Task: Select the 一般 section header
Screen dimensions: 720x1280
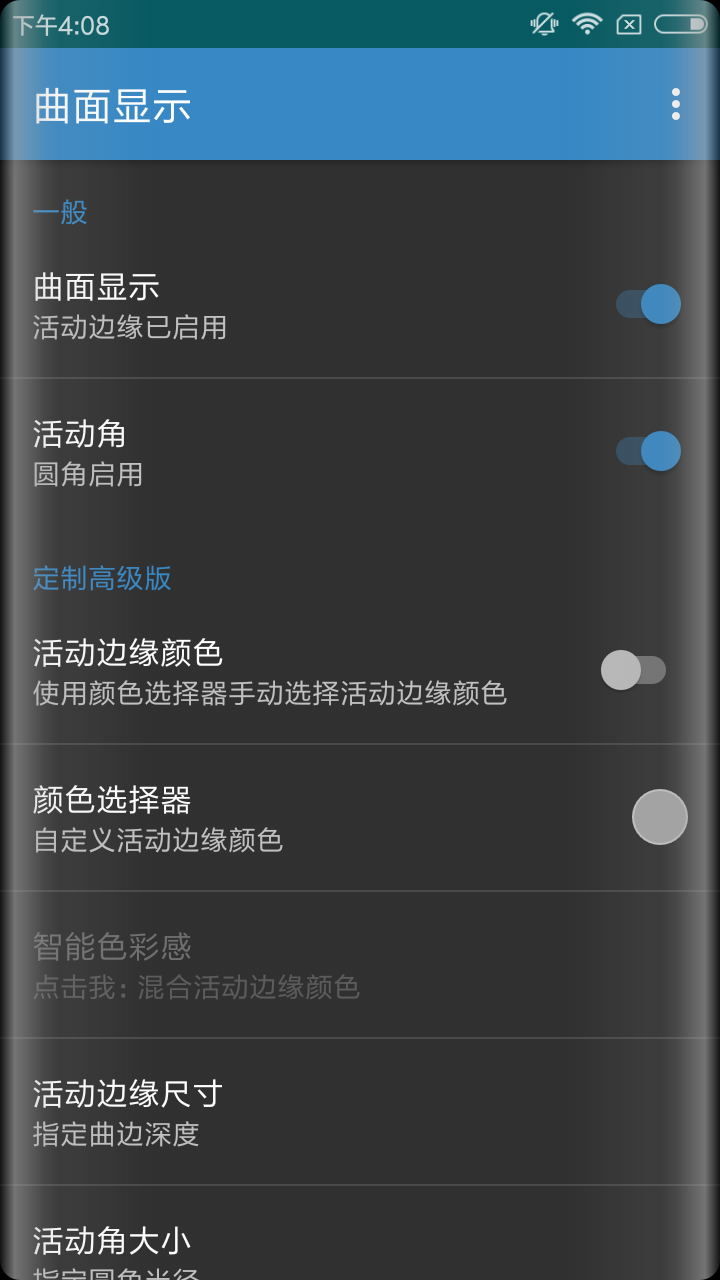Action: pyautogui.click(x=61, y=212)
